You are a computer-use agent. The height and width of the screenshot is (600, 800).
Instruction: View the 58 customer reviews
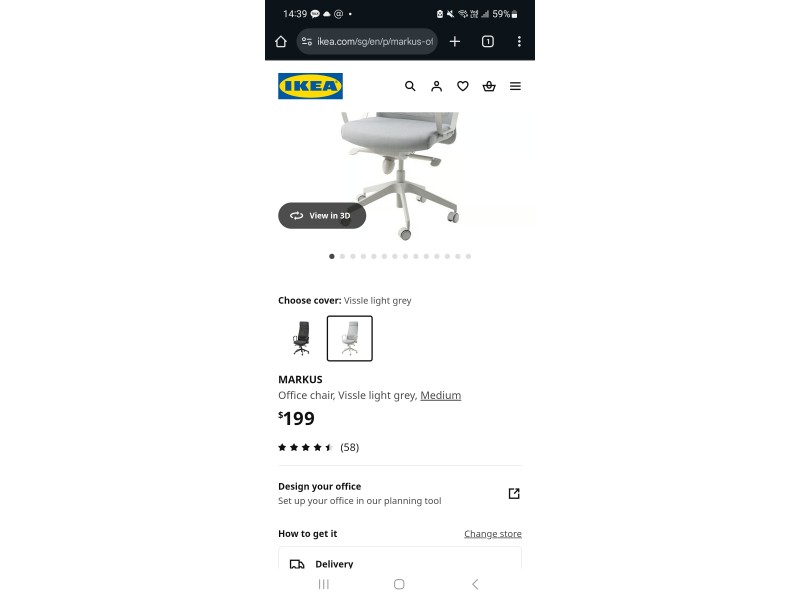coord(349,447)
